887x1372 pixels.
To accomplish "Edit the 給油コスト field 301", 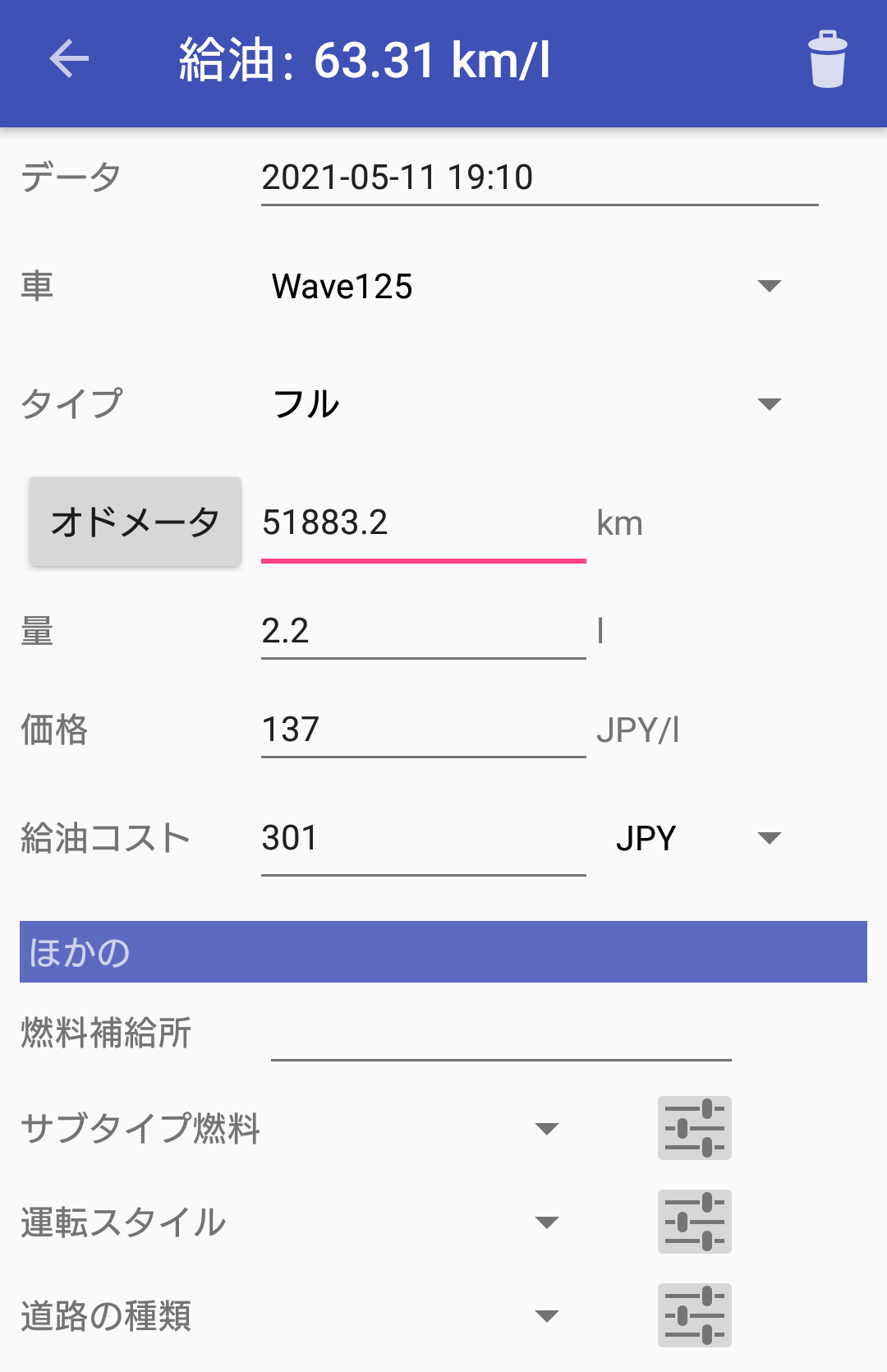I will tap(422, 839).
